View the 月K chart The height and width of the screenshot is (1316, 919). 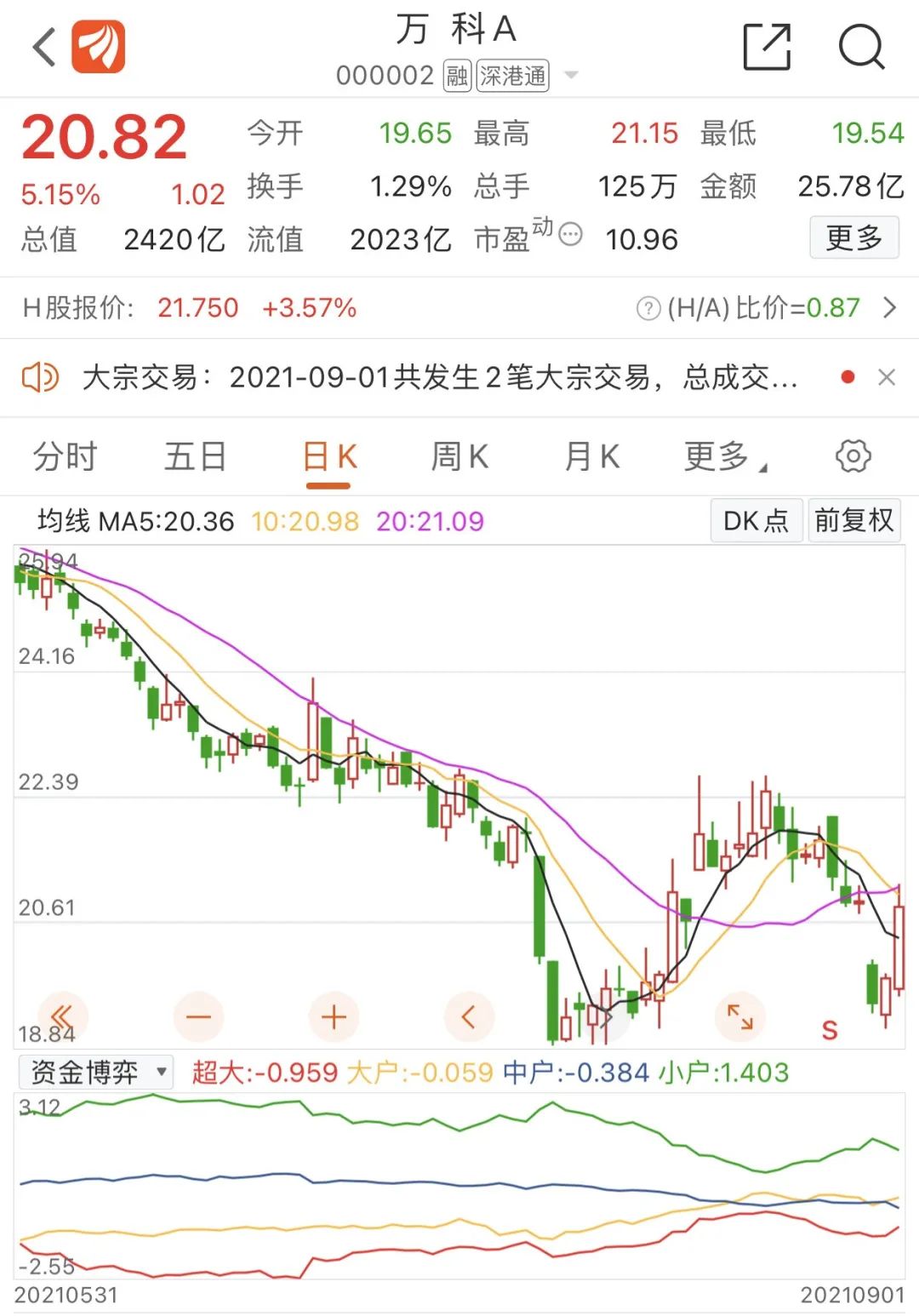[592, 457]
